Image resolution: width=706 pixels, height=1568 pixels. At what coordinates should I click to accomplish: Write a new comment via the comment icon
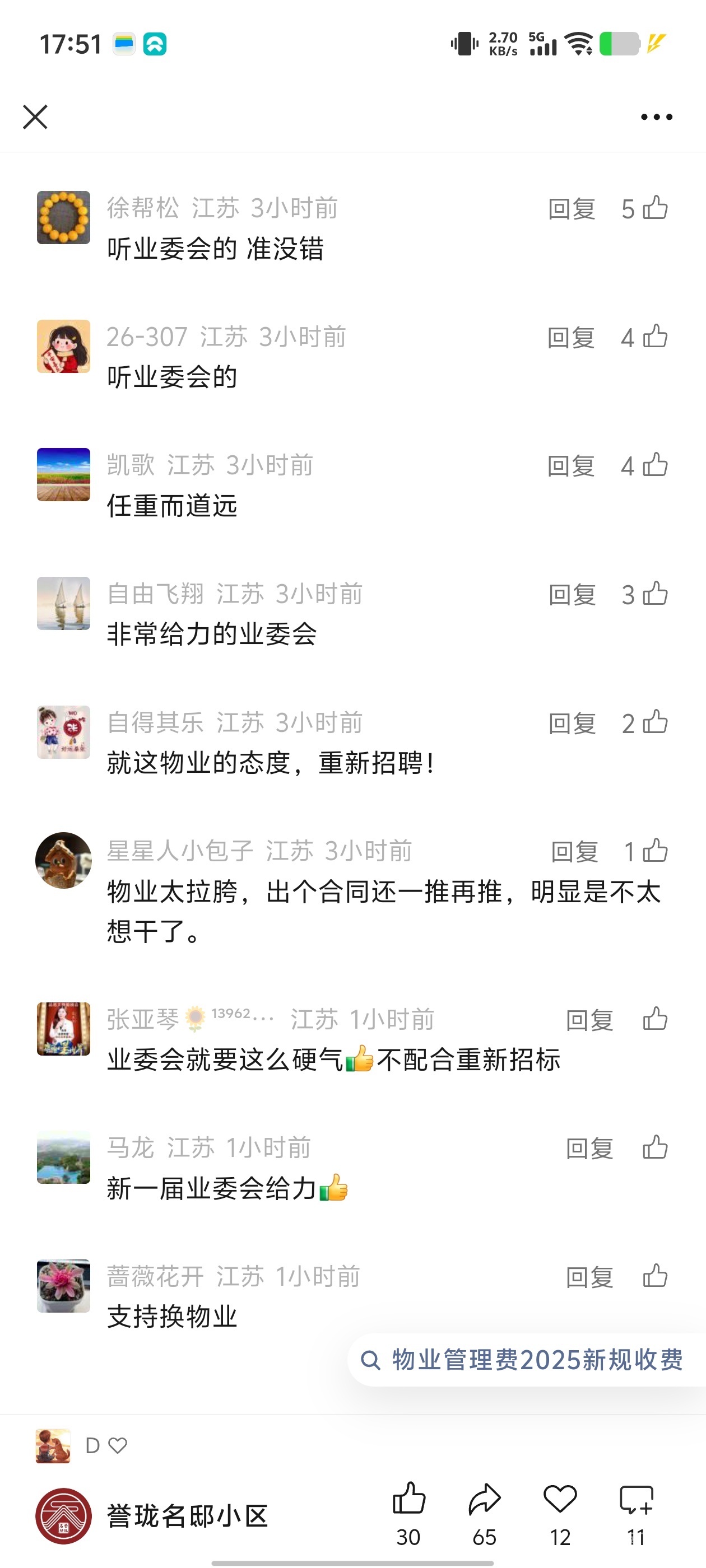tap(636, 1499)
